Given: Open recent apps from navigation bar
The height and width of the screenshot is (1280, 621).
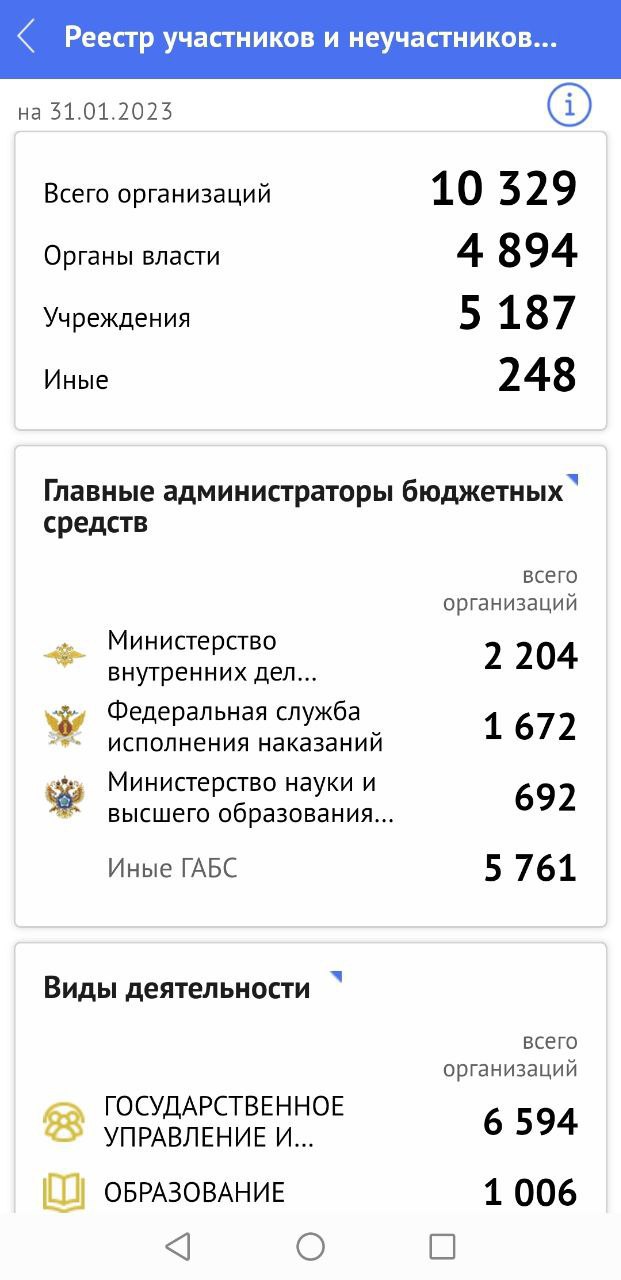Looking at the screenshot, I should pyautogui.click(x=441, y=1246).
